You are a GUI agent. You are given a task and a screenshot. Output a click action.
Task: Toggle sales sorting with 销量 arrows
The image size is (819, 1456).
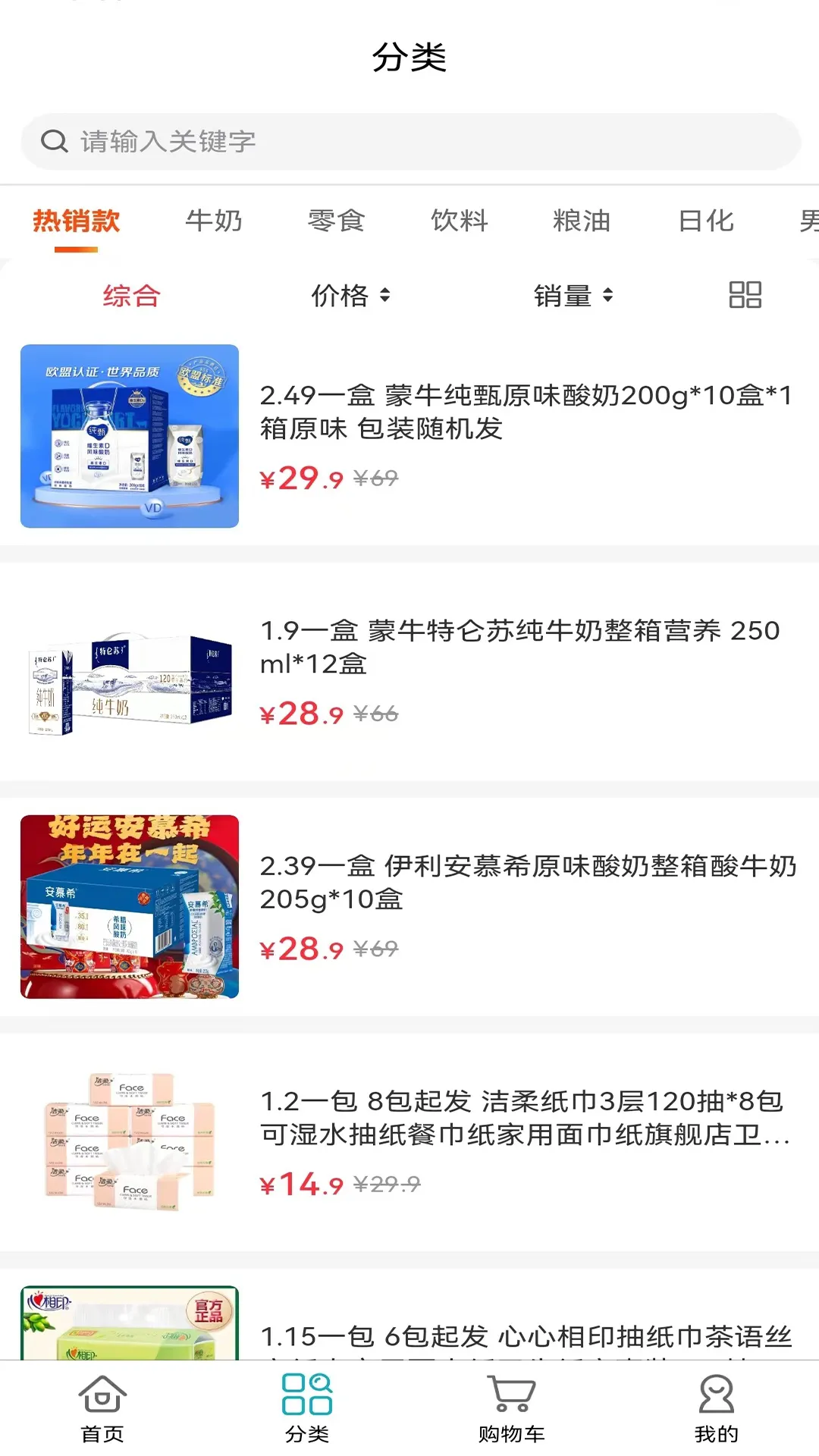point(574,296)
